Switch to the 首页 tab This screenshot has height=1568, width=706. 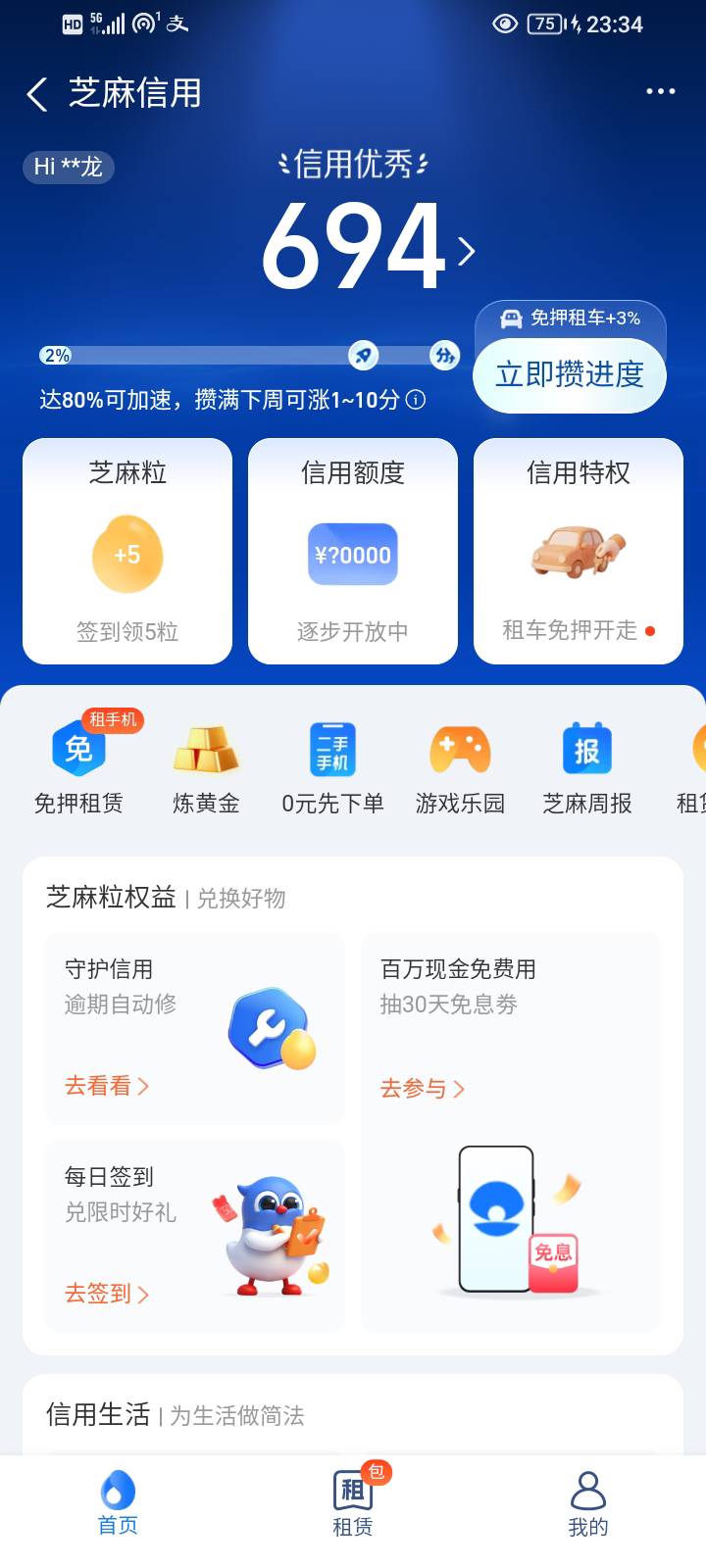118,1503
